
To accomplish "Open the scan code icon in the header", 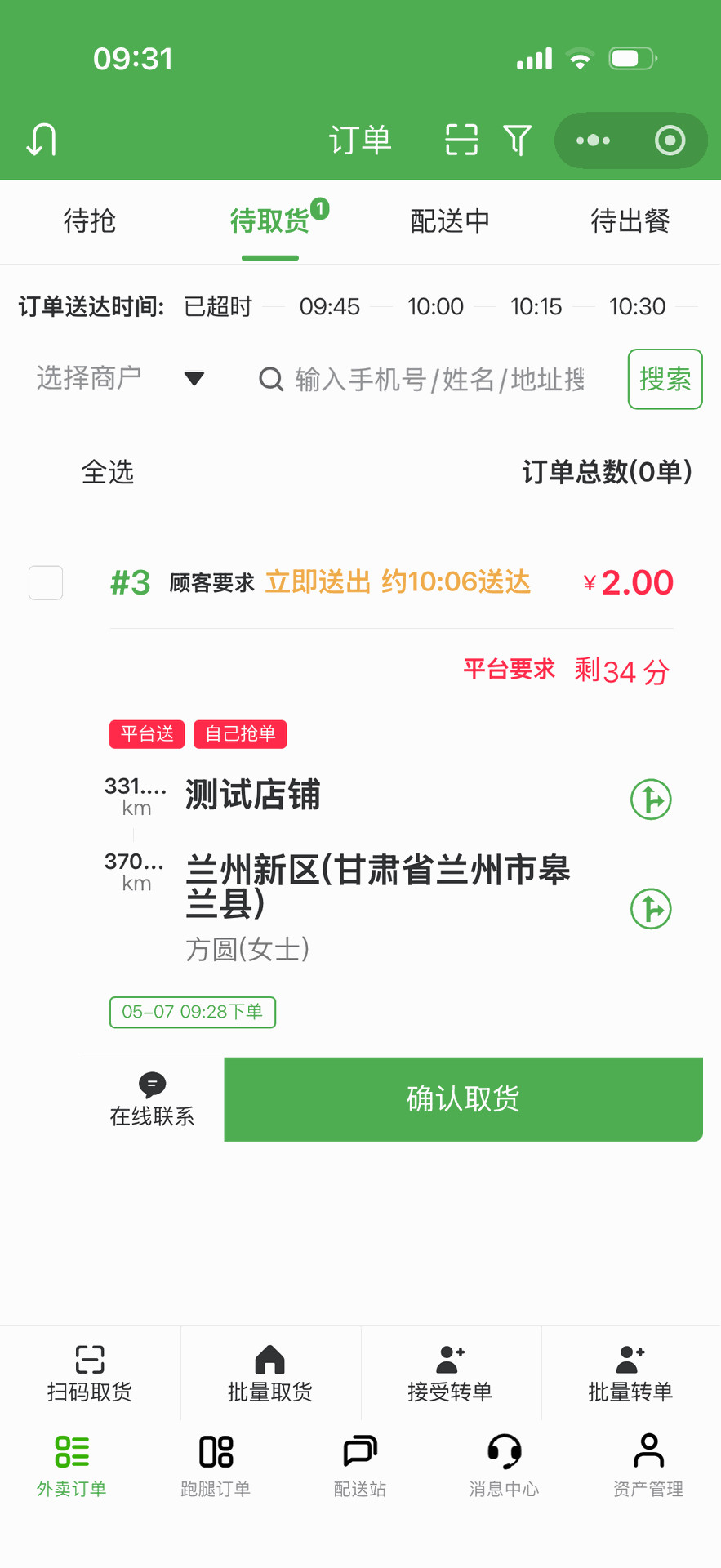I will [x=461, y=140].
